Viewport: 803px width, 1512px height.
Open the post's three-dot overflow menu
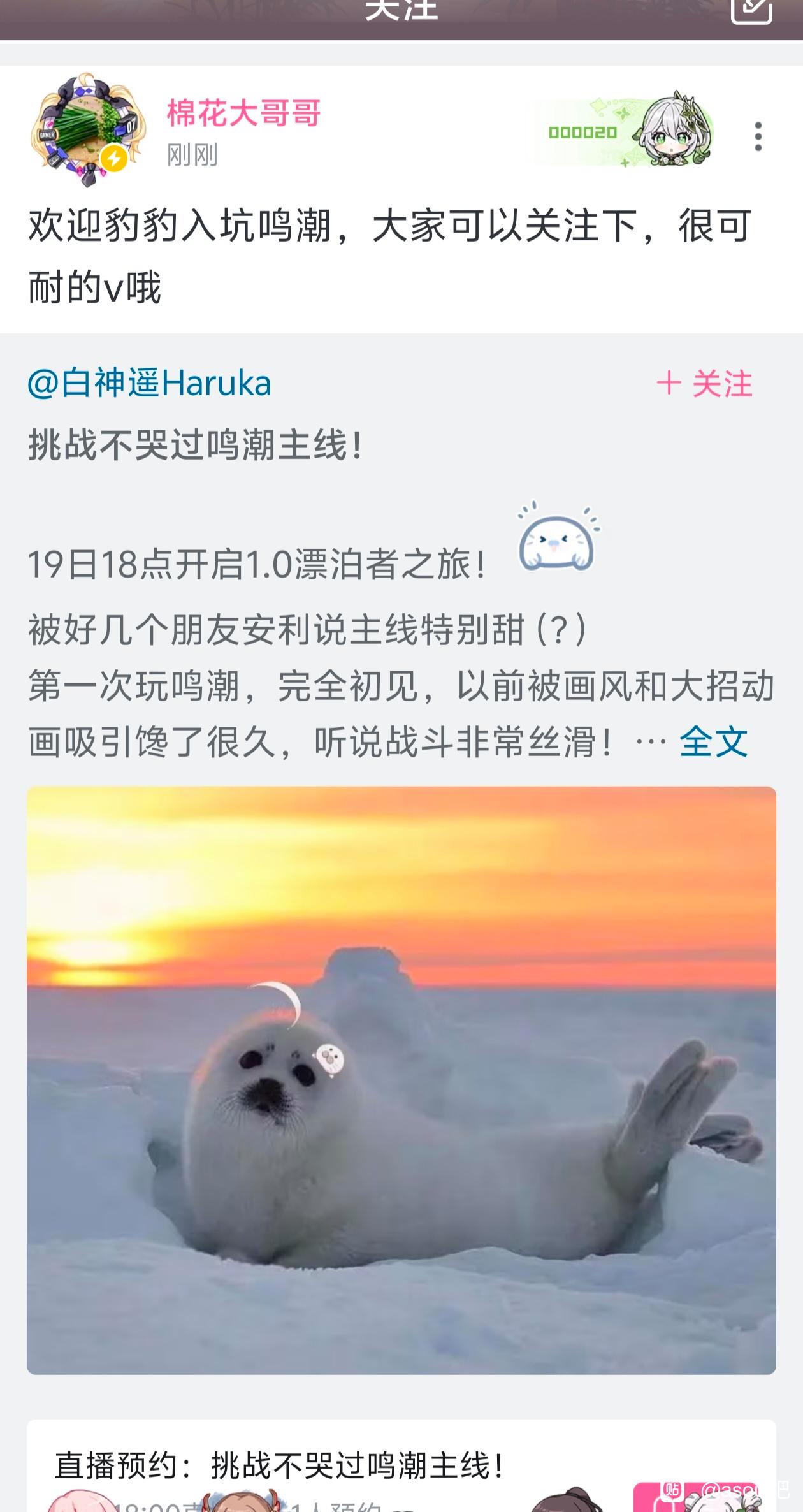pyautogui.click(x=757, y=136)
